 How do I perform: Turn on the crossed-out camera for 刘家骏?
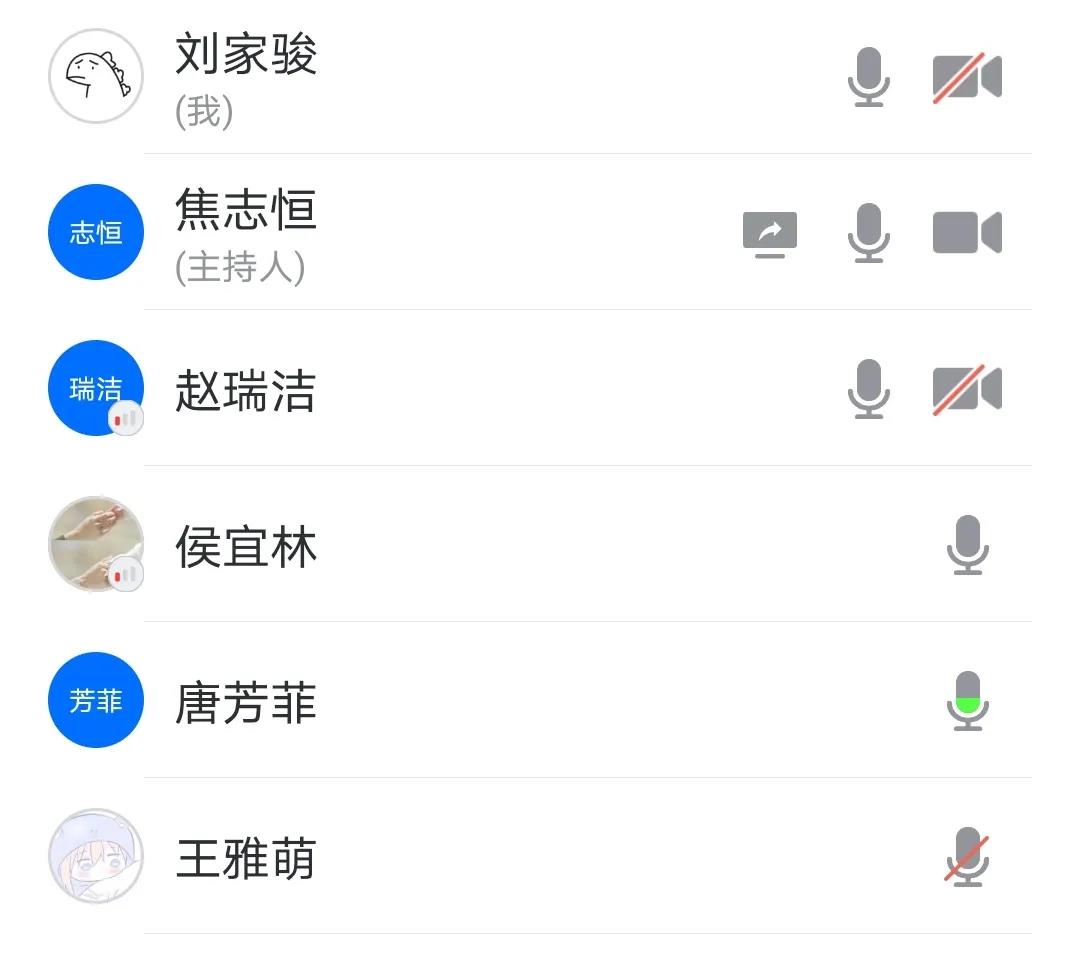click(x=966, y=77)
